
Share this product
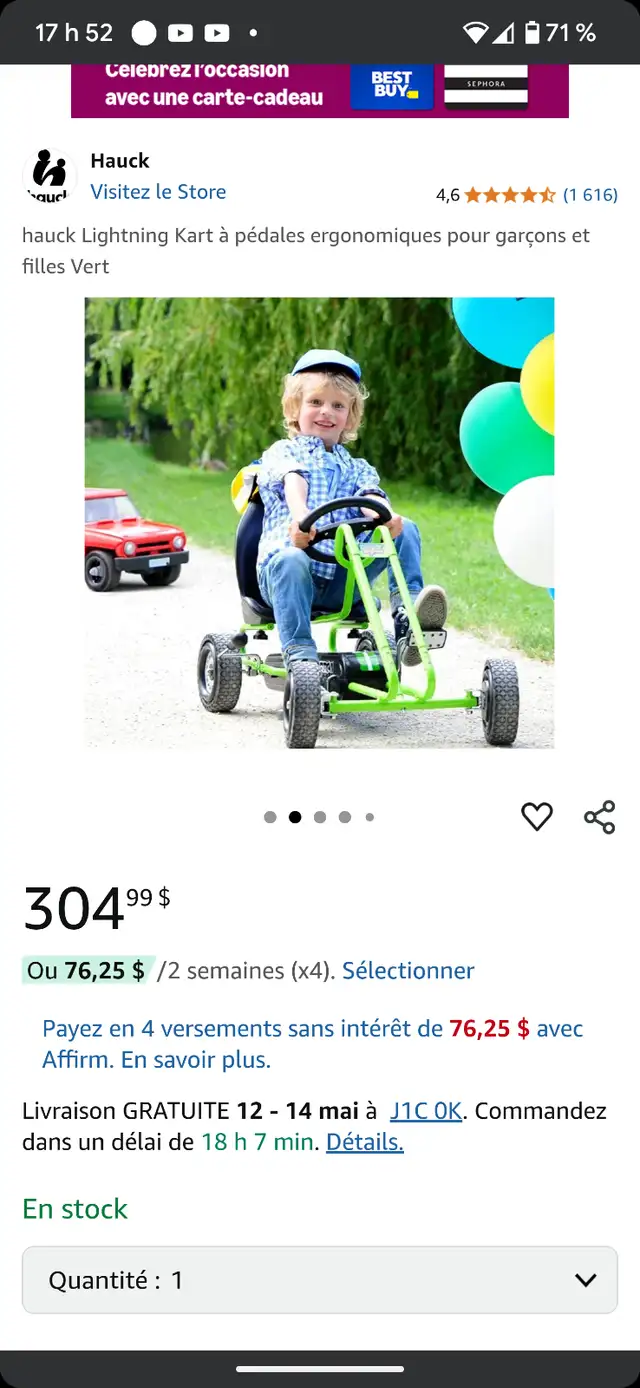[600, 817]
